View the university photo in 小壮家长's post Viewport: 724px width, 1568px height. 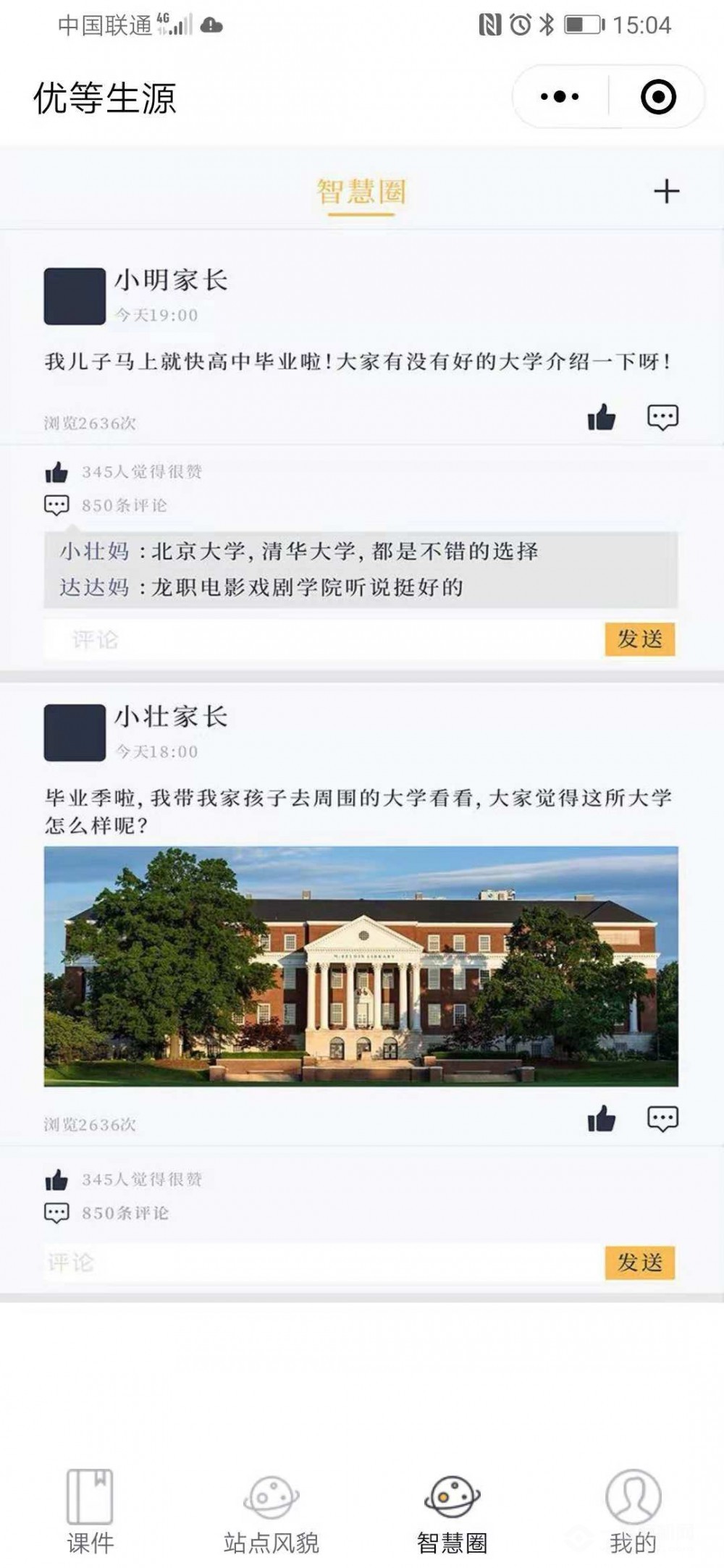(361, 966)
